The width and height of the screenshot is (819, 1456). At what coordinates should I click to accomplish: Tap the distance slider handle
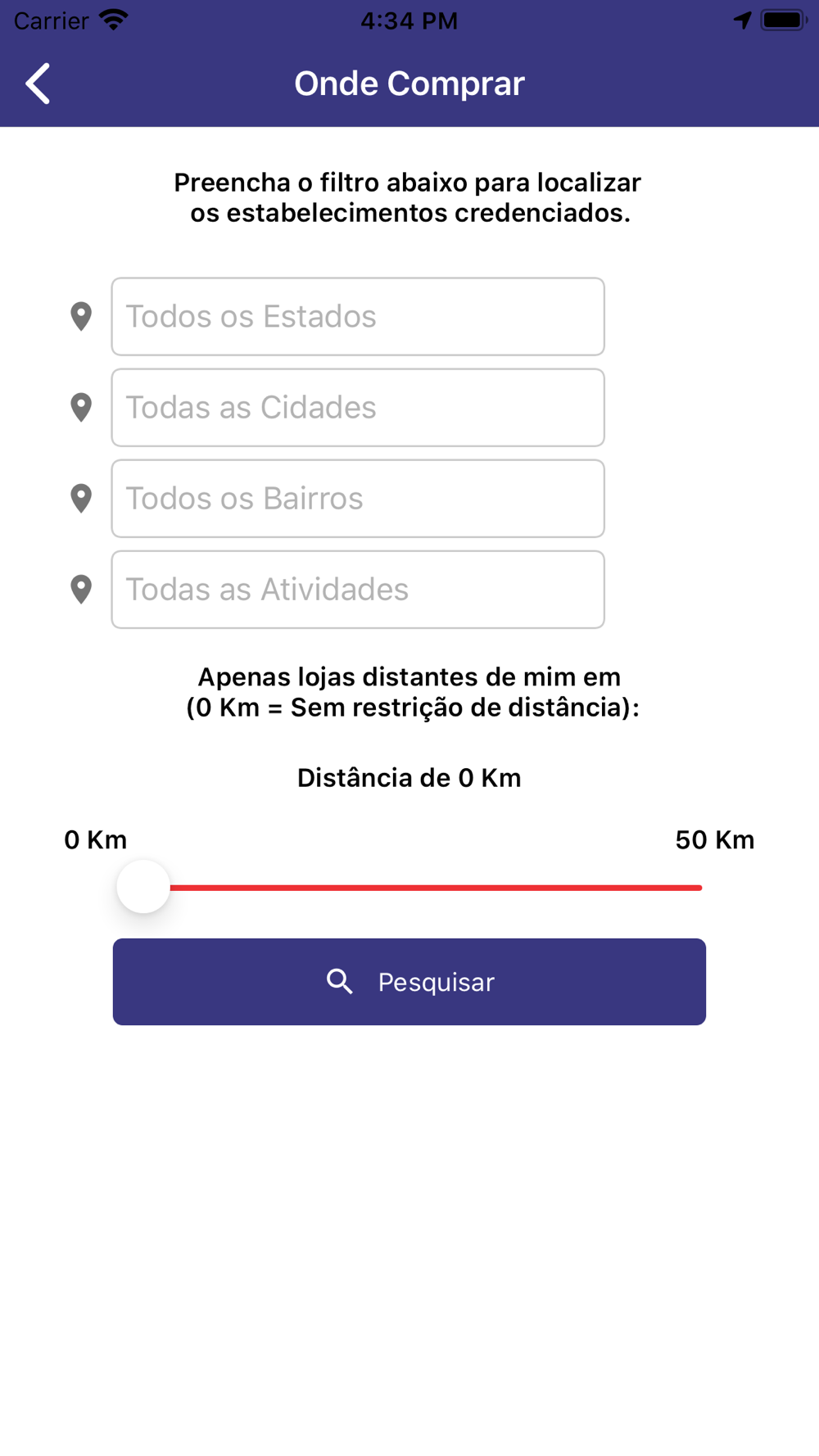tap(143, 887)
